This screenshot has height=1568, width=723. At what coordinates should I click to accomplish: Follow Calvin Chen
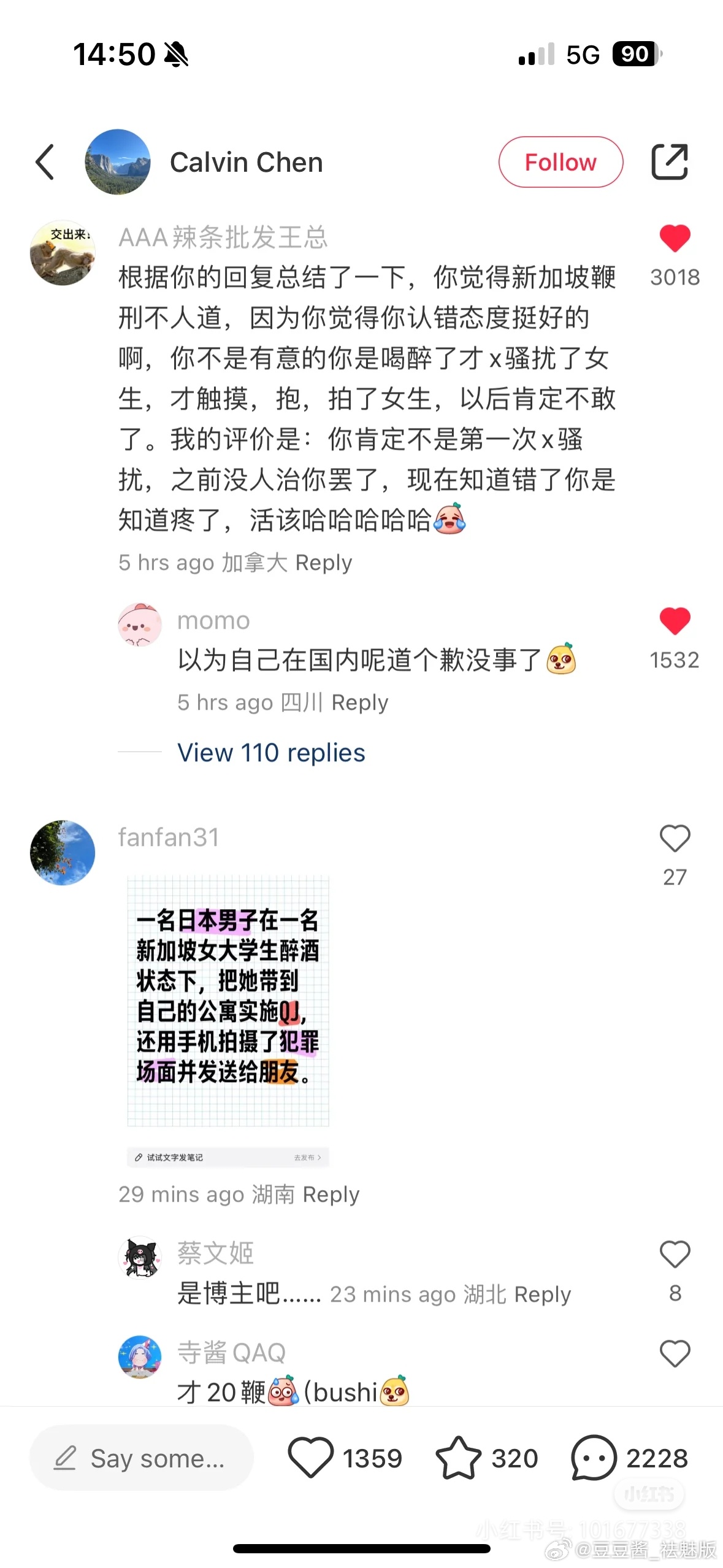tap(560, 162)
